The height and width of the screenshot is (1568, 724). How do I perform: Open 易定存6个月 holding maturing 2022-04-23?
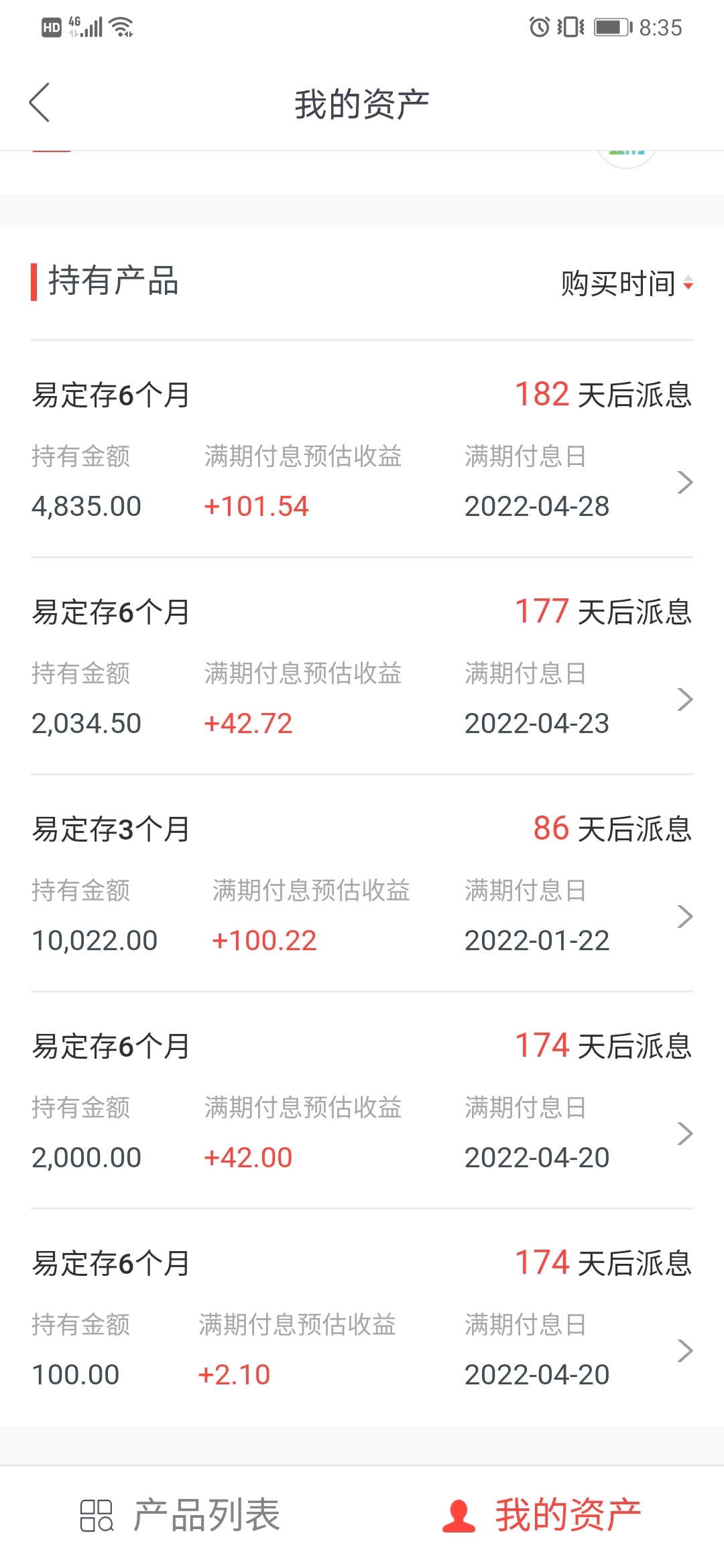[x=362, y=666]
